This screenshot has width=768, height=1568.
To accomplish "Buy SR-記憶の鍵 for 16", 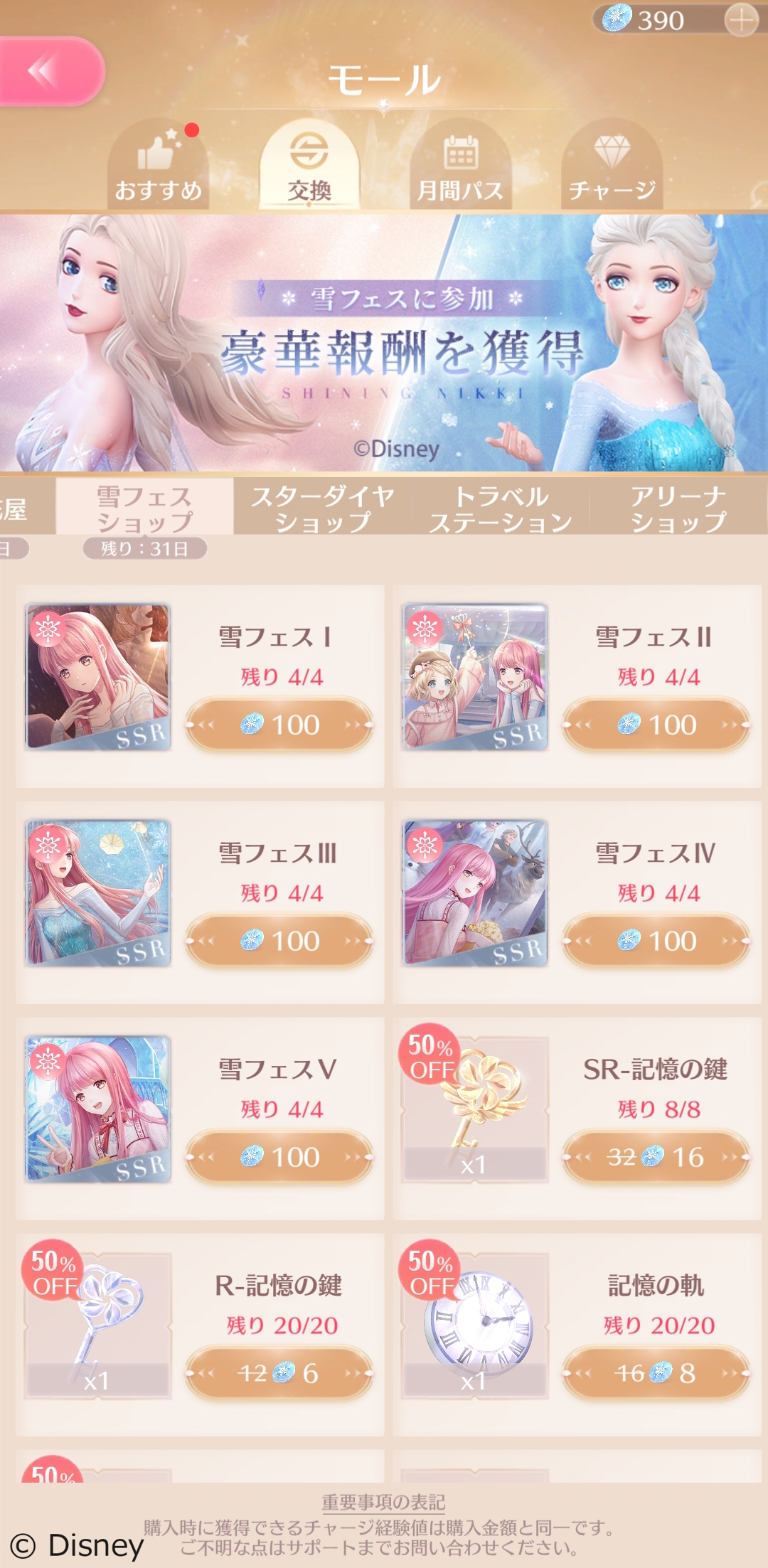I will 656,1157.
